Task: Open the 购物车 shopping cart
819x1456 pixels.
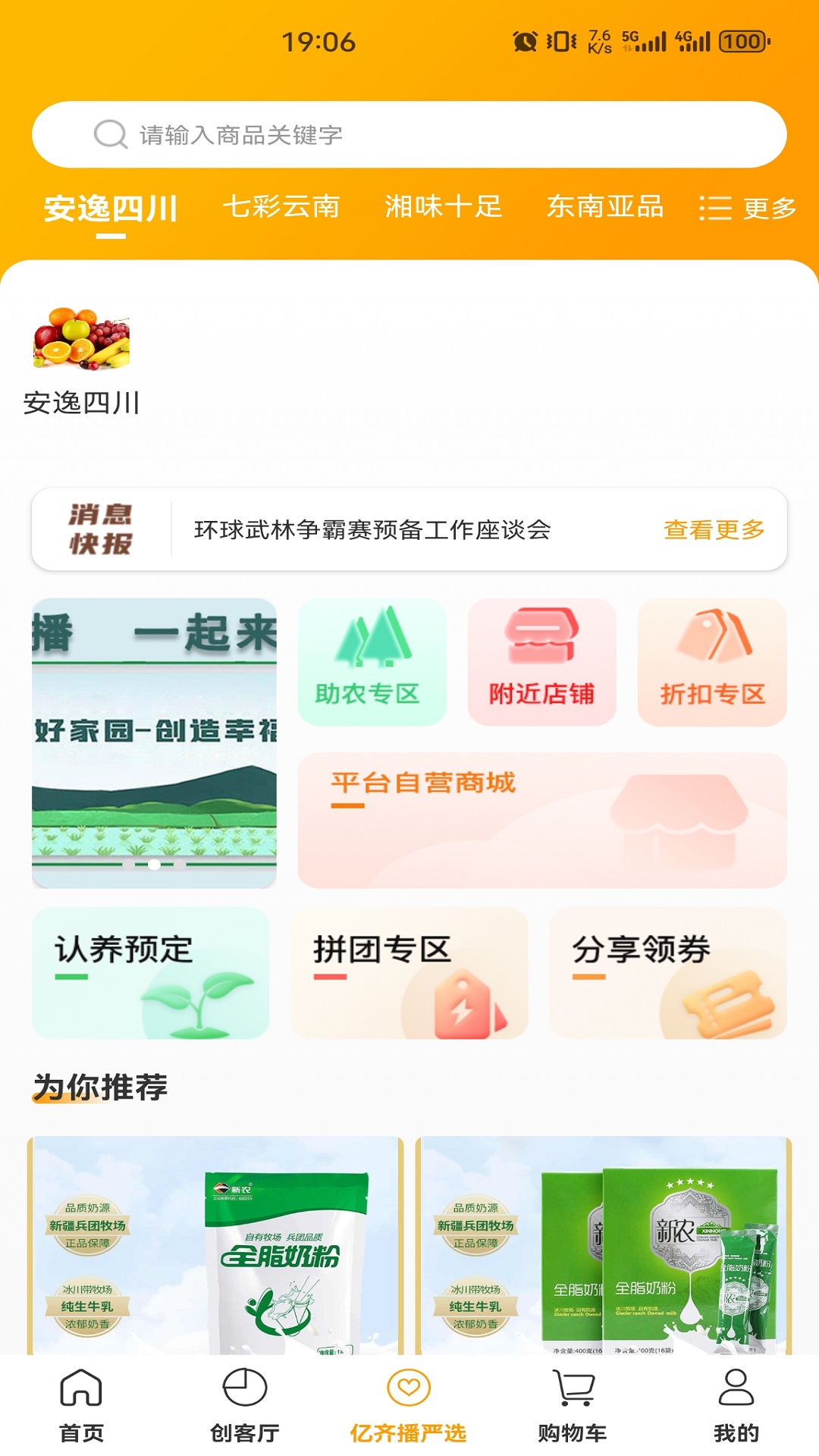Action: [573, 1404]
